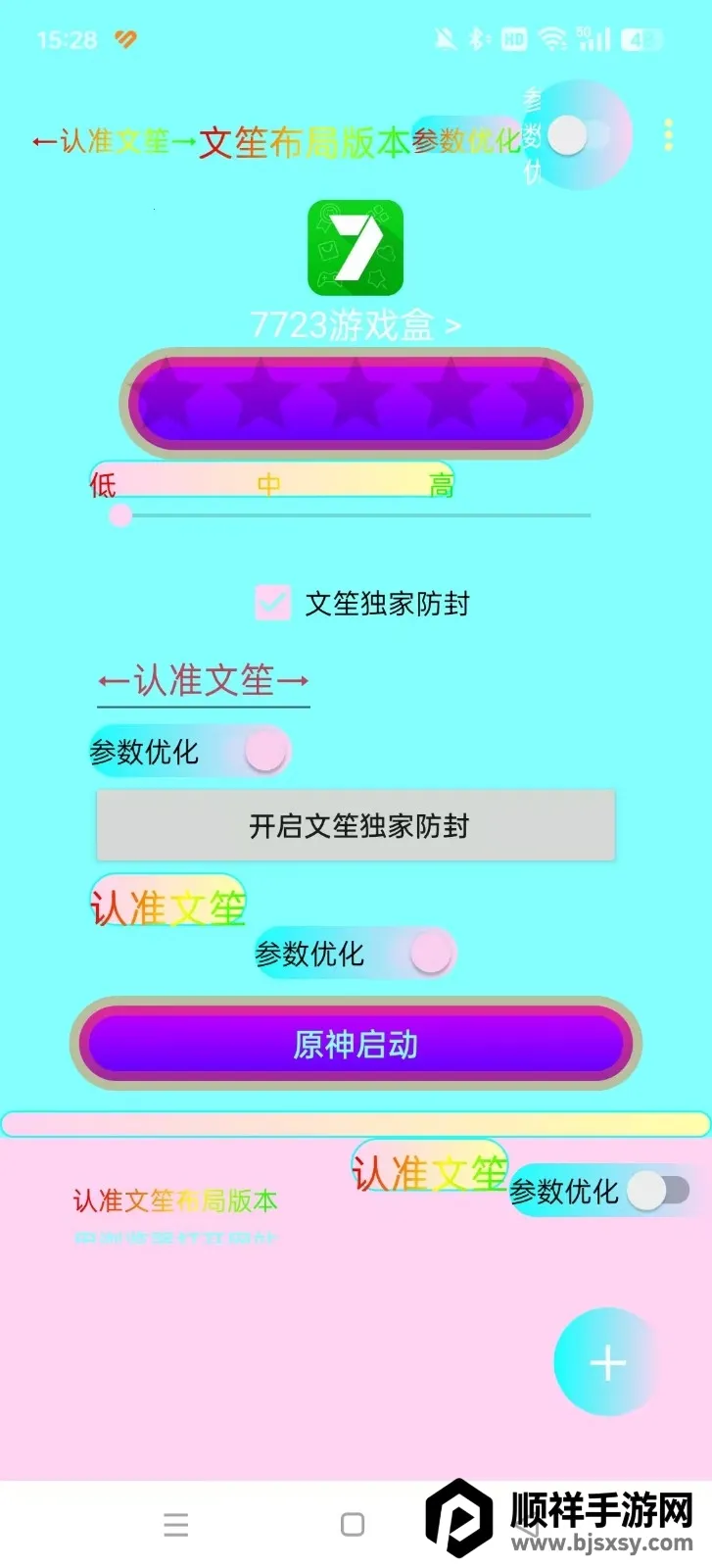
Task: Open the three-dot overflow menu
Action: point(668,135)
